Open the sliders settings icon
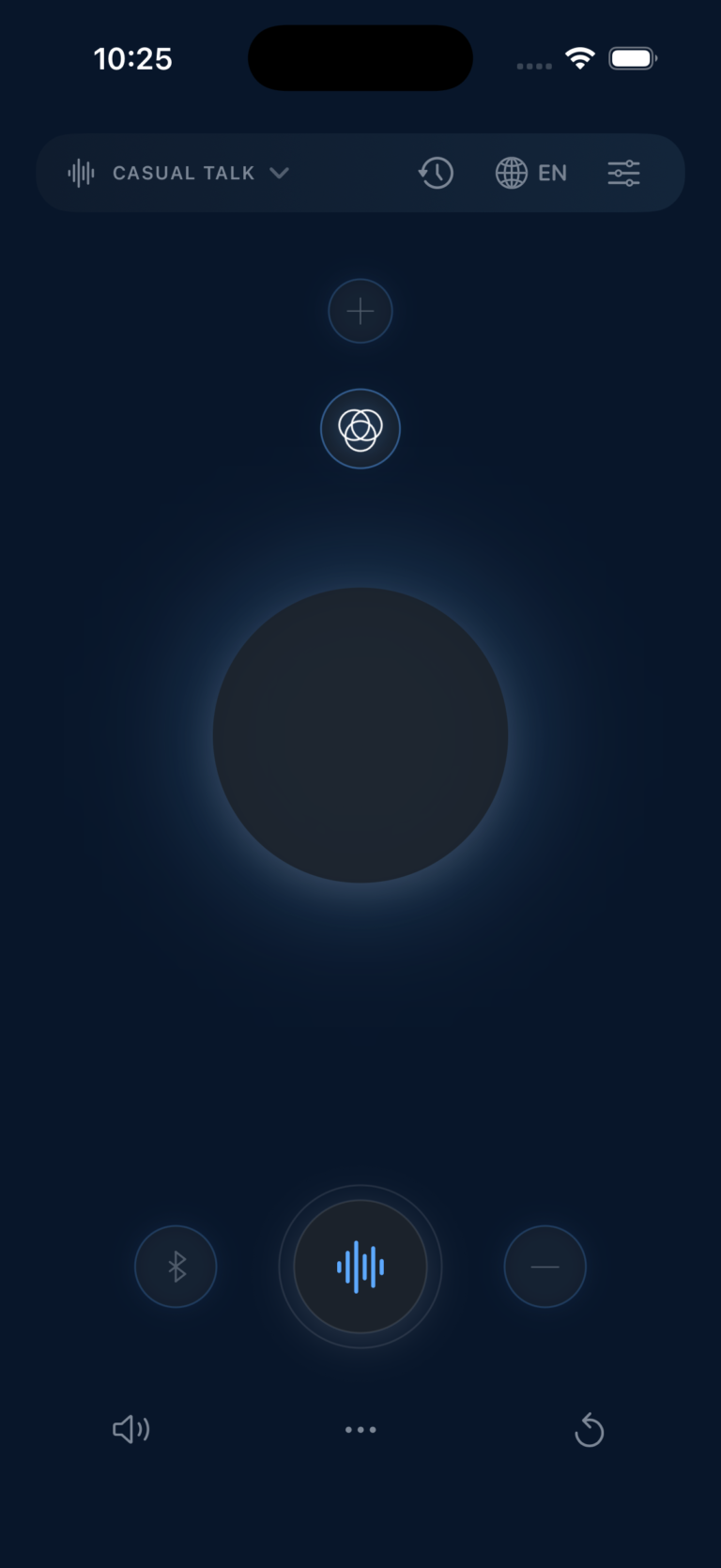This screenshot has height=1568, width=721. [623, 173]
